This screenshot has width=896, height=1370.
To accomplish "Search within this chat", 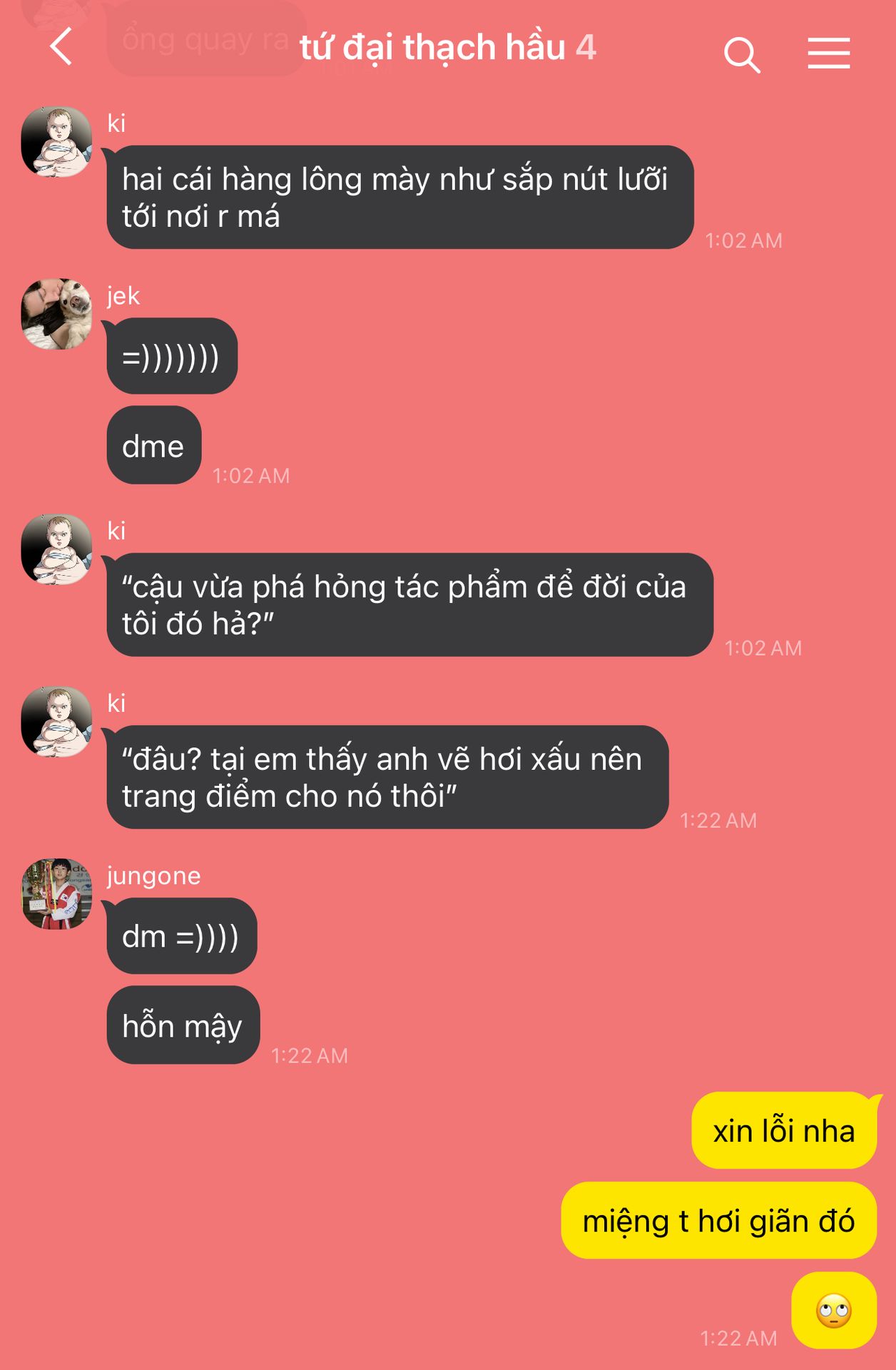I will click(x=741, y=54).
